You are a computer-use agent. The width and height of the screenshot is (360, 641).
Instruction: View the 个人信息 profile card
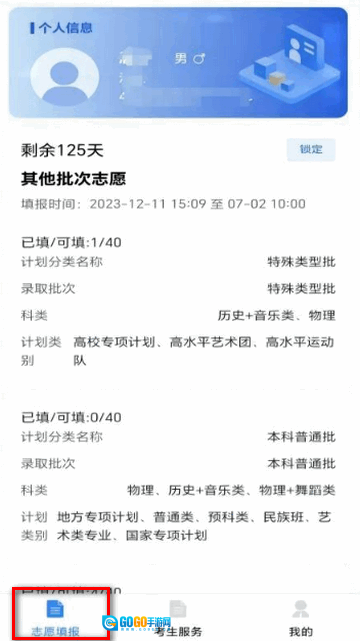click(x=178, y=62)
